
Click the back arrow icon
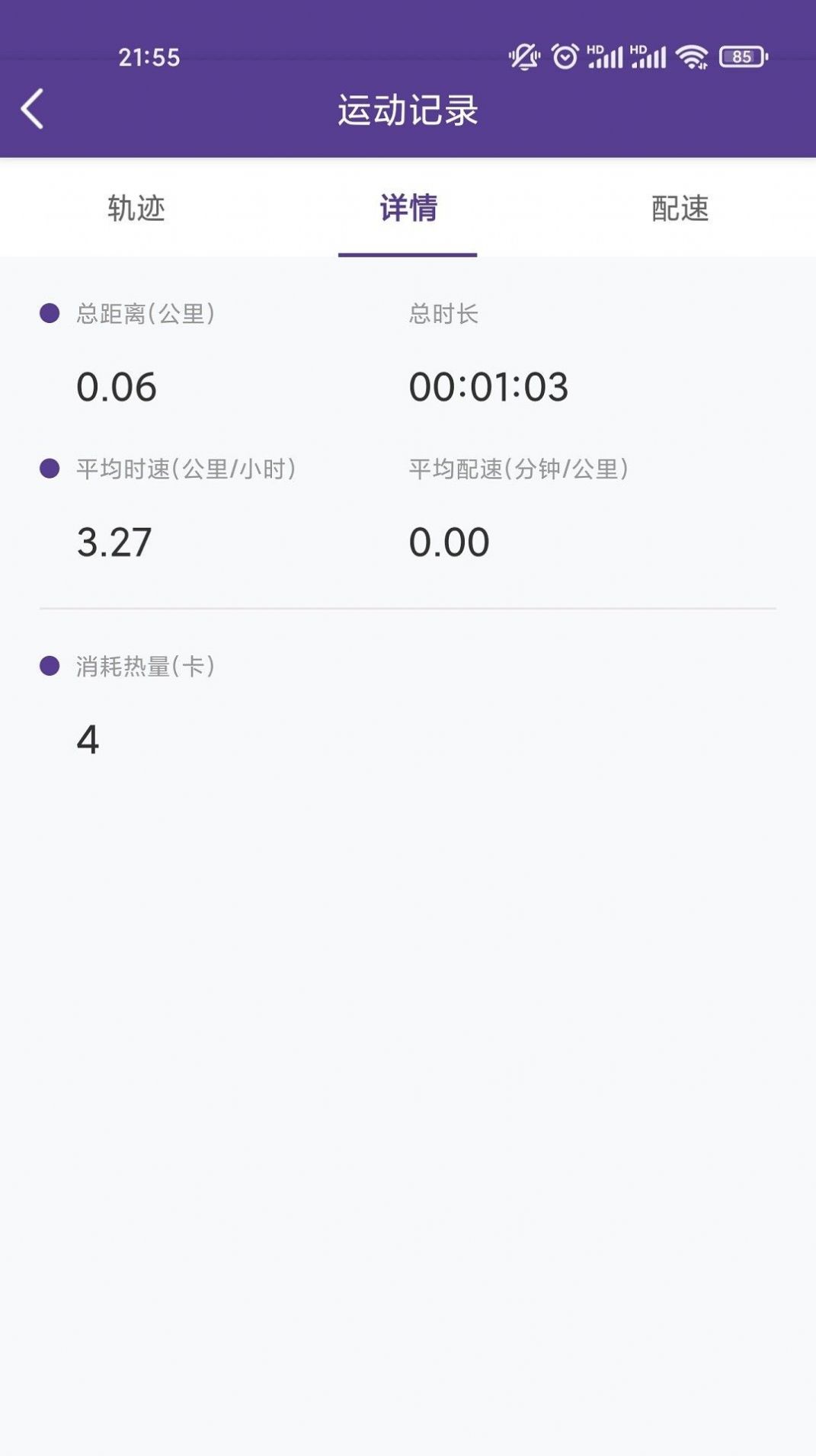[x=30, y=108]
